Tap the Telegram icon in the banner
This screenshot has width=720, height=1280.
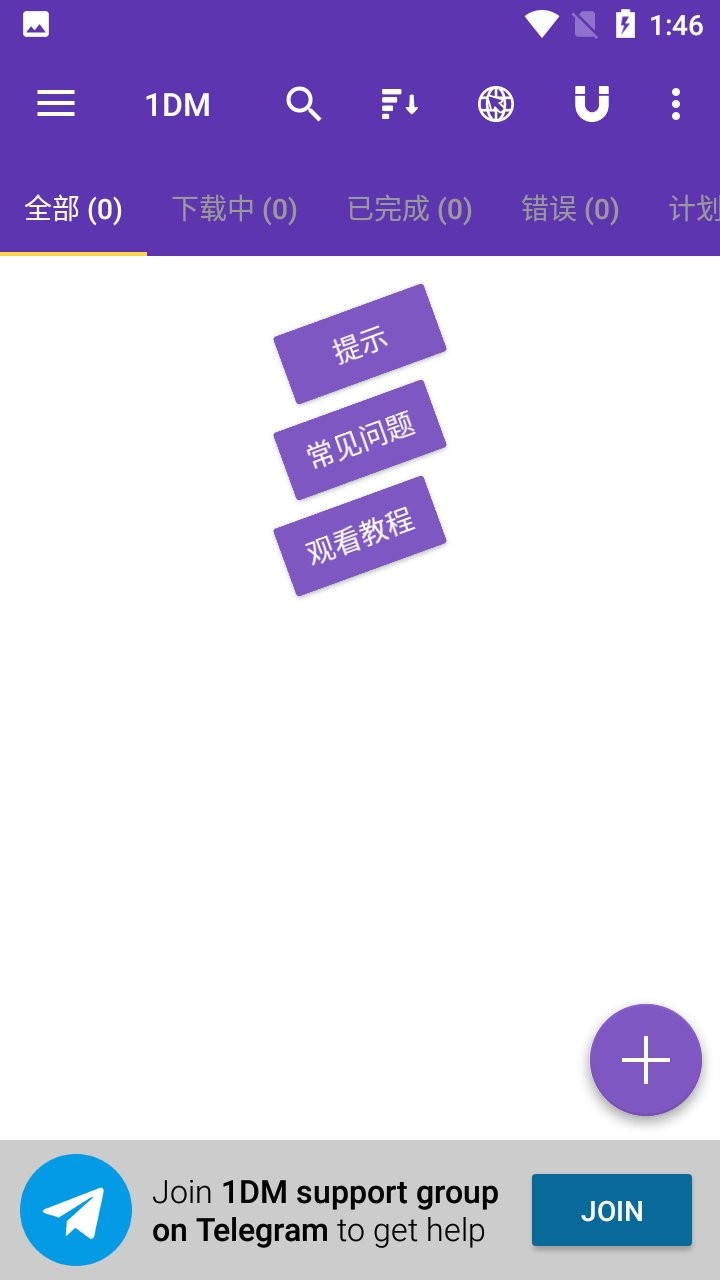(x=76, y=1210)
